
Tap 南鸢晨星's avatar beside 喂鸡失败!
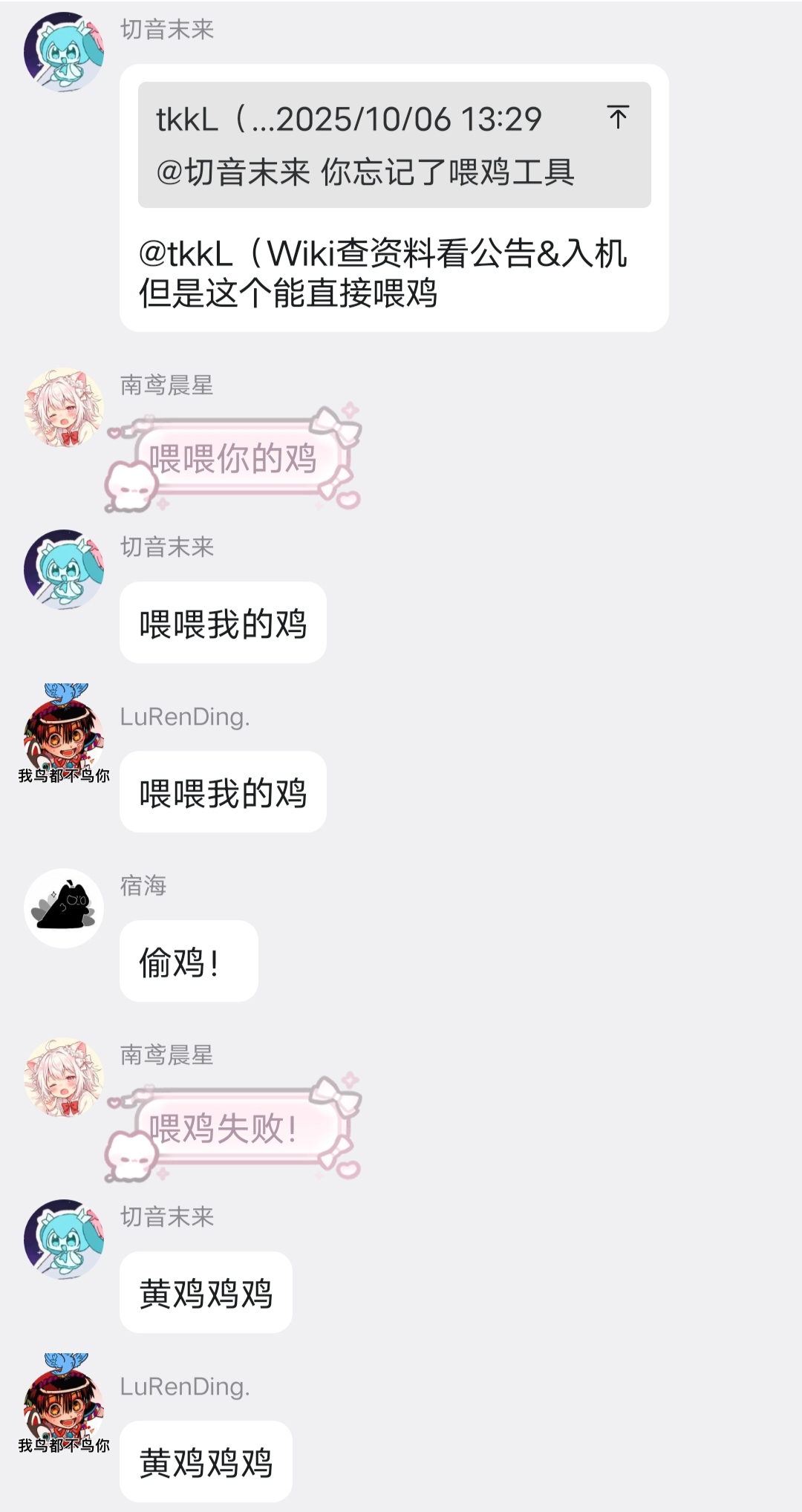tap(64, 1077)
